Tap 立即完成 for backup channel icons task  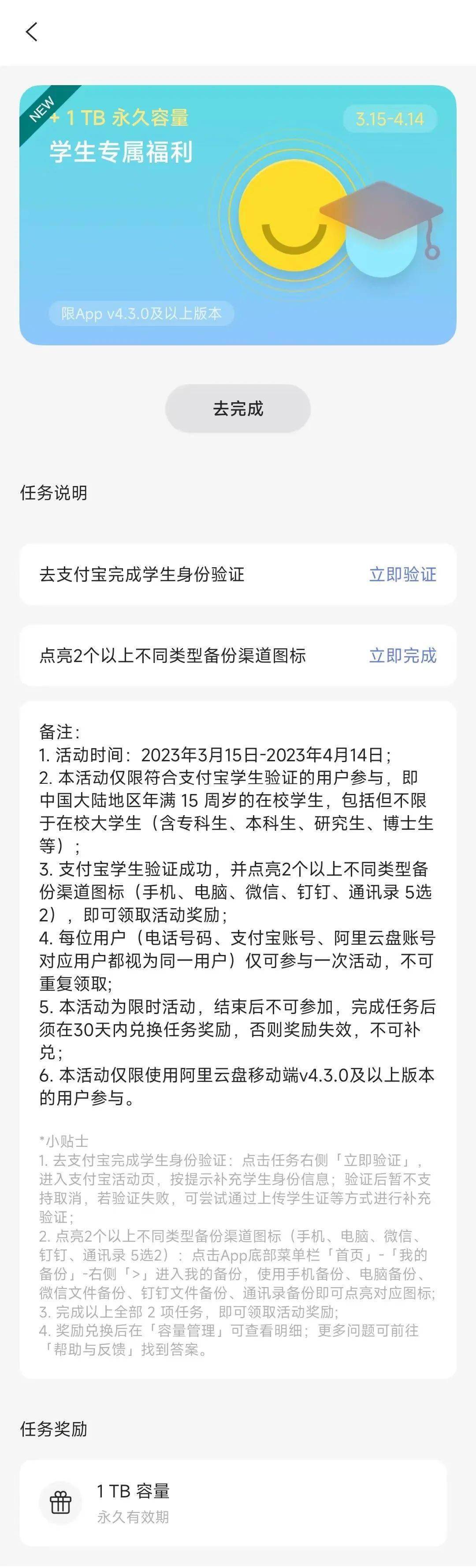coord(402,655)
